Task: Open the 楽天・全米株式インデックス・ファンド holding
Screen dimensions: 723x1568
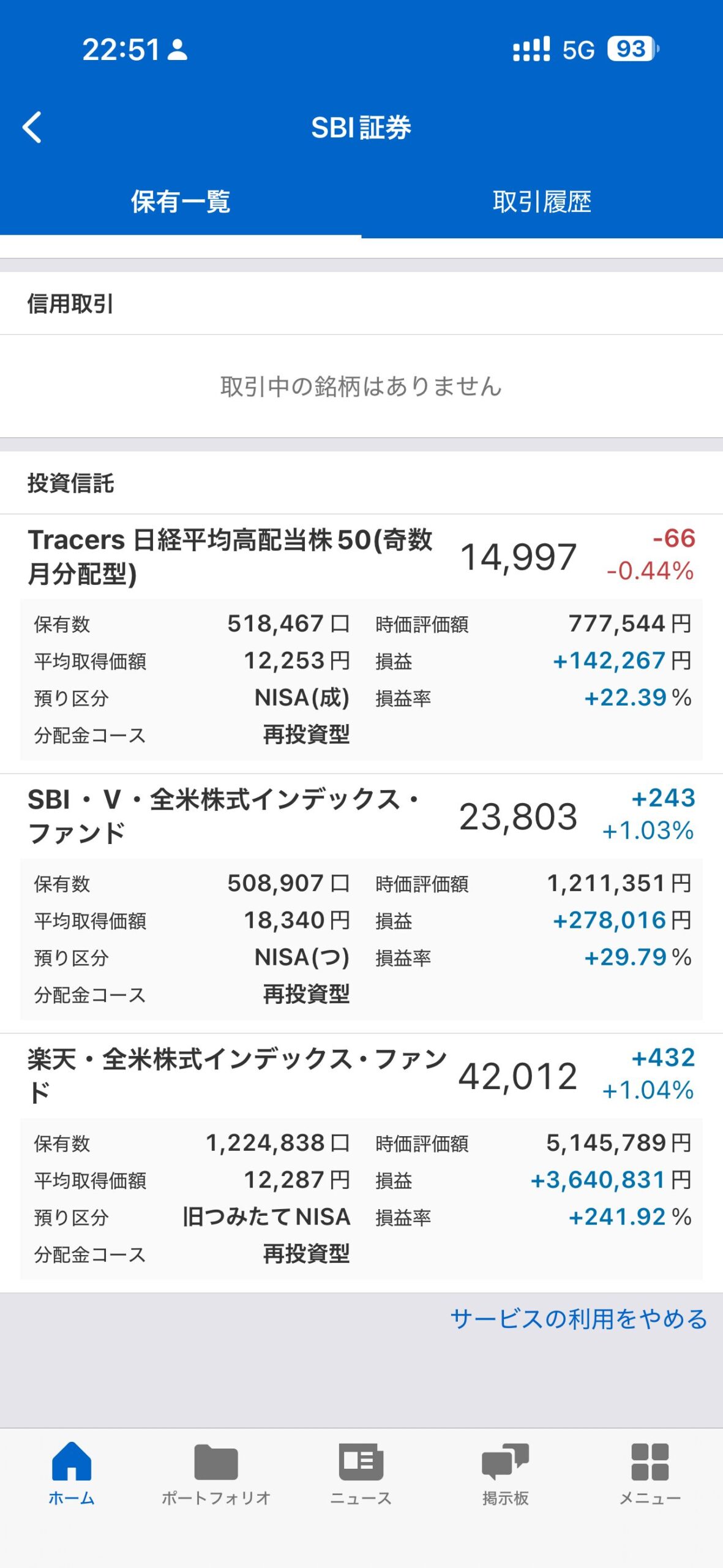Action: (x=236, y=1076)
